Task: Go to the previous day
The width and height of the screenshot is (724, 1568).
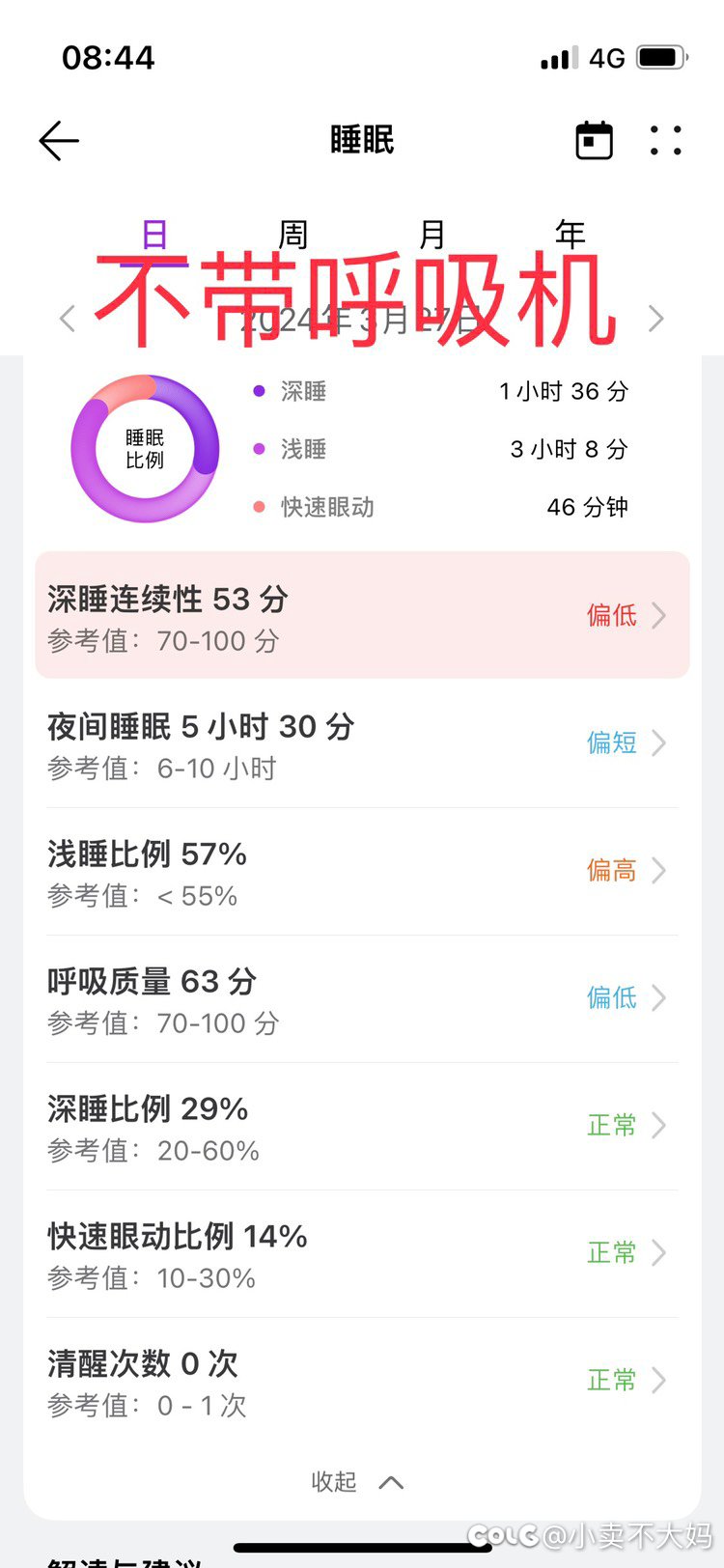Action: (x=68, y=319)
